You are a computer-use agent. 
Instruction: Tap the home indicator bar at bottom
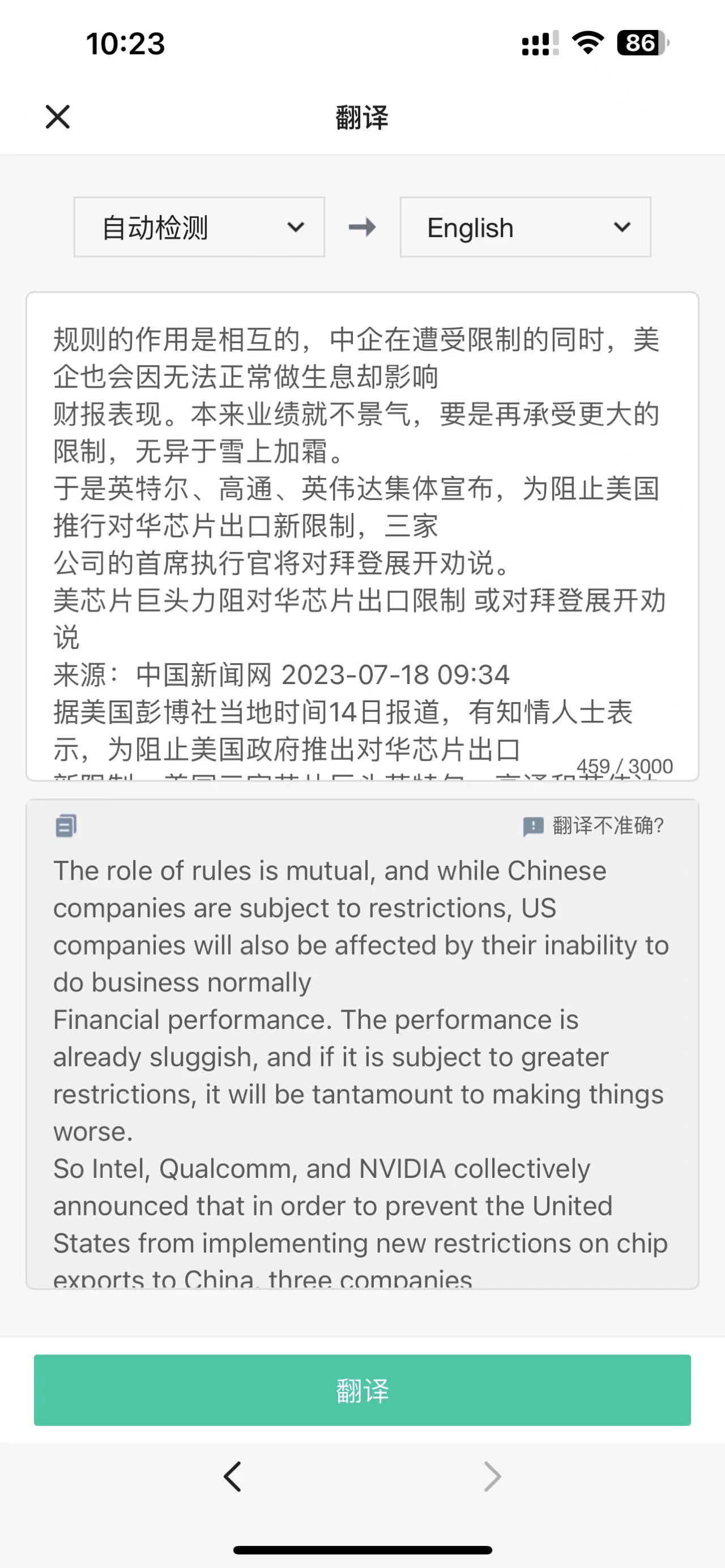[x=362, y=1550]
